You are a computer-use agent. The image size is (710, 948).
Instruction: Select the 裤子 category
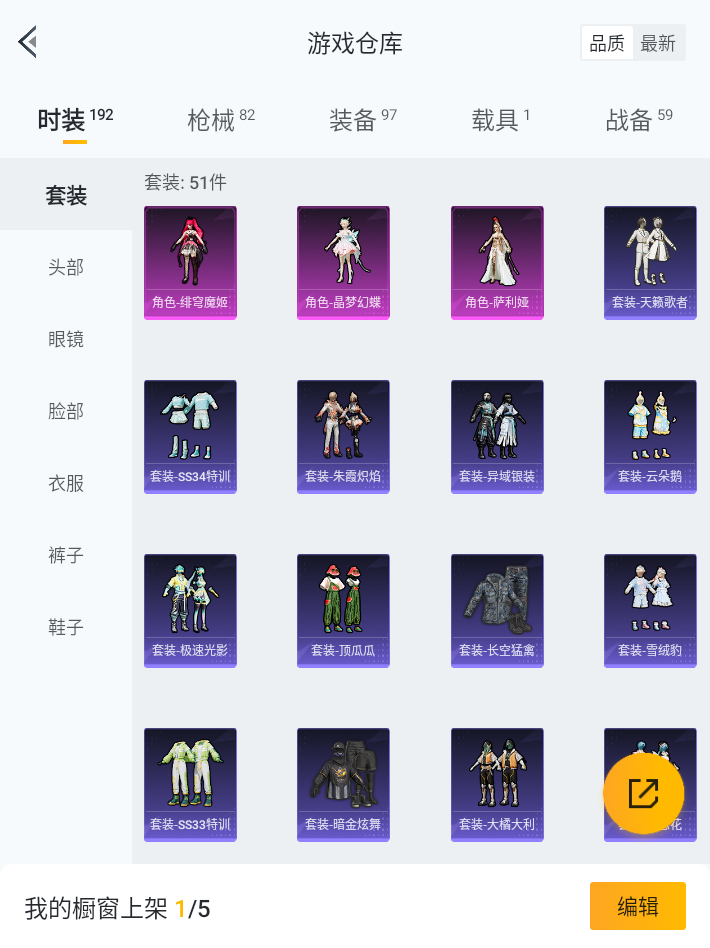[x=66, y=555]
